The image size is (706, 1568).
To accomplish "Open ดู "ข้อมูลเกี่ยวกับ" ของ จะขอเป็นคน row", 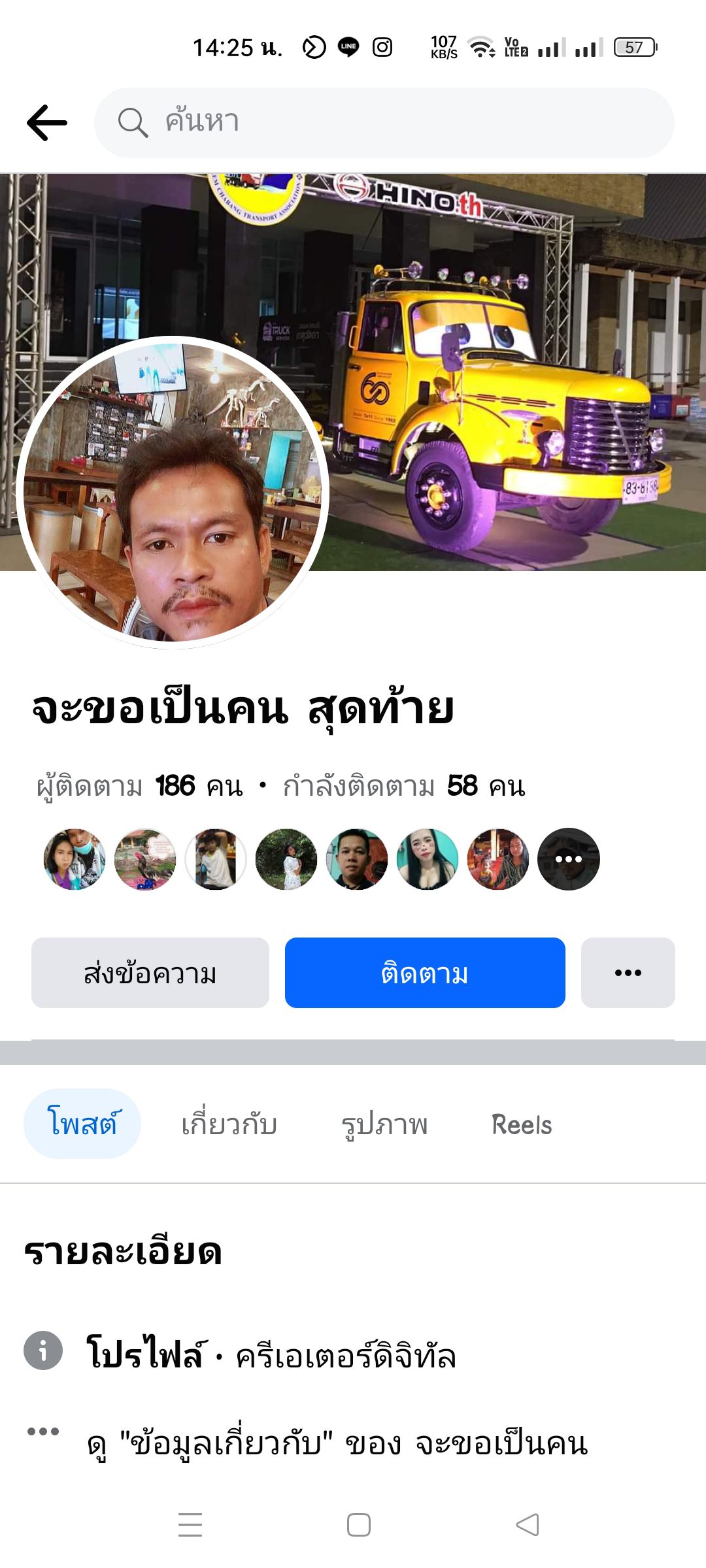I will coord(337,1443).
